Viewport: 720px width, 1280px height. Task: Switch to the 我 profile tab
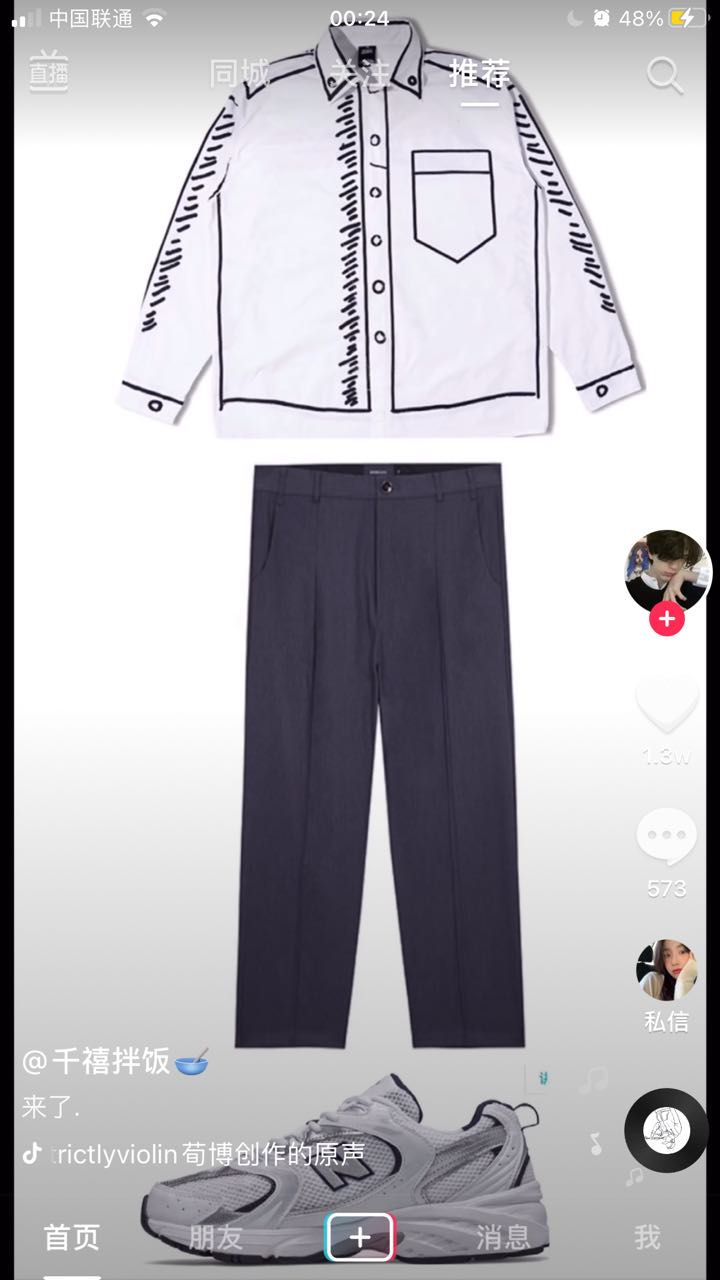coord(647,1237)
